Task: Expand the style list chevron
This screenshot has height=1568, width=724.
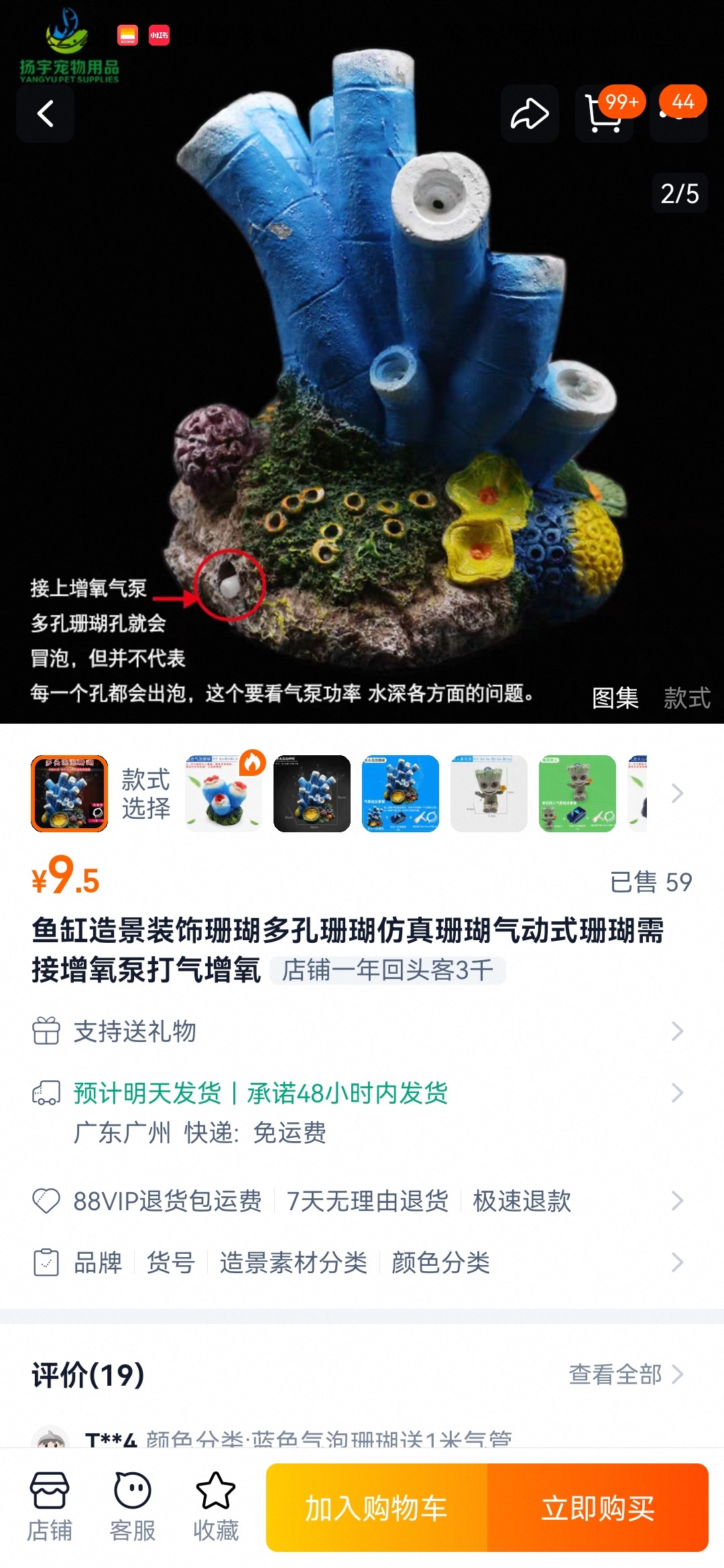Action: pyautogui.click(x=677, y=793)
